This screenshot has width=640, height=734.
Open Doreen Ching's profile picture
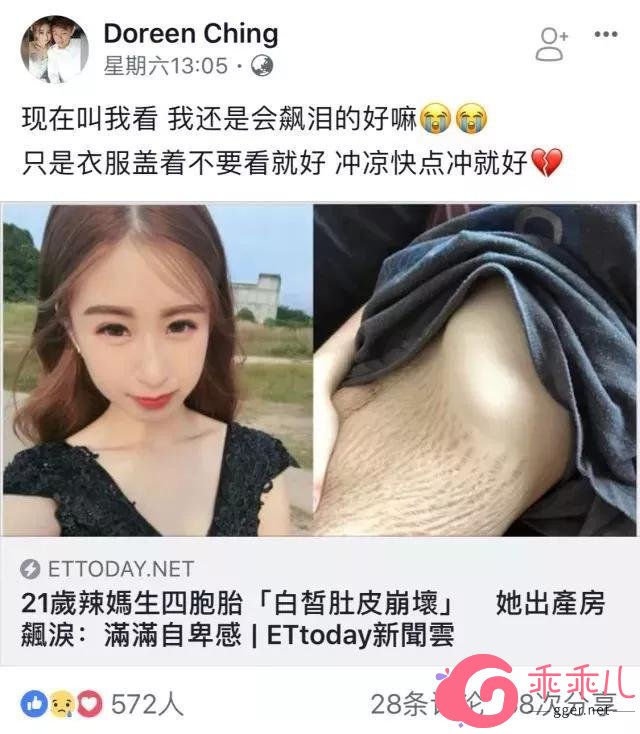point(54,49)
